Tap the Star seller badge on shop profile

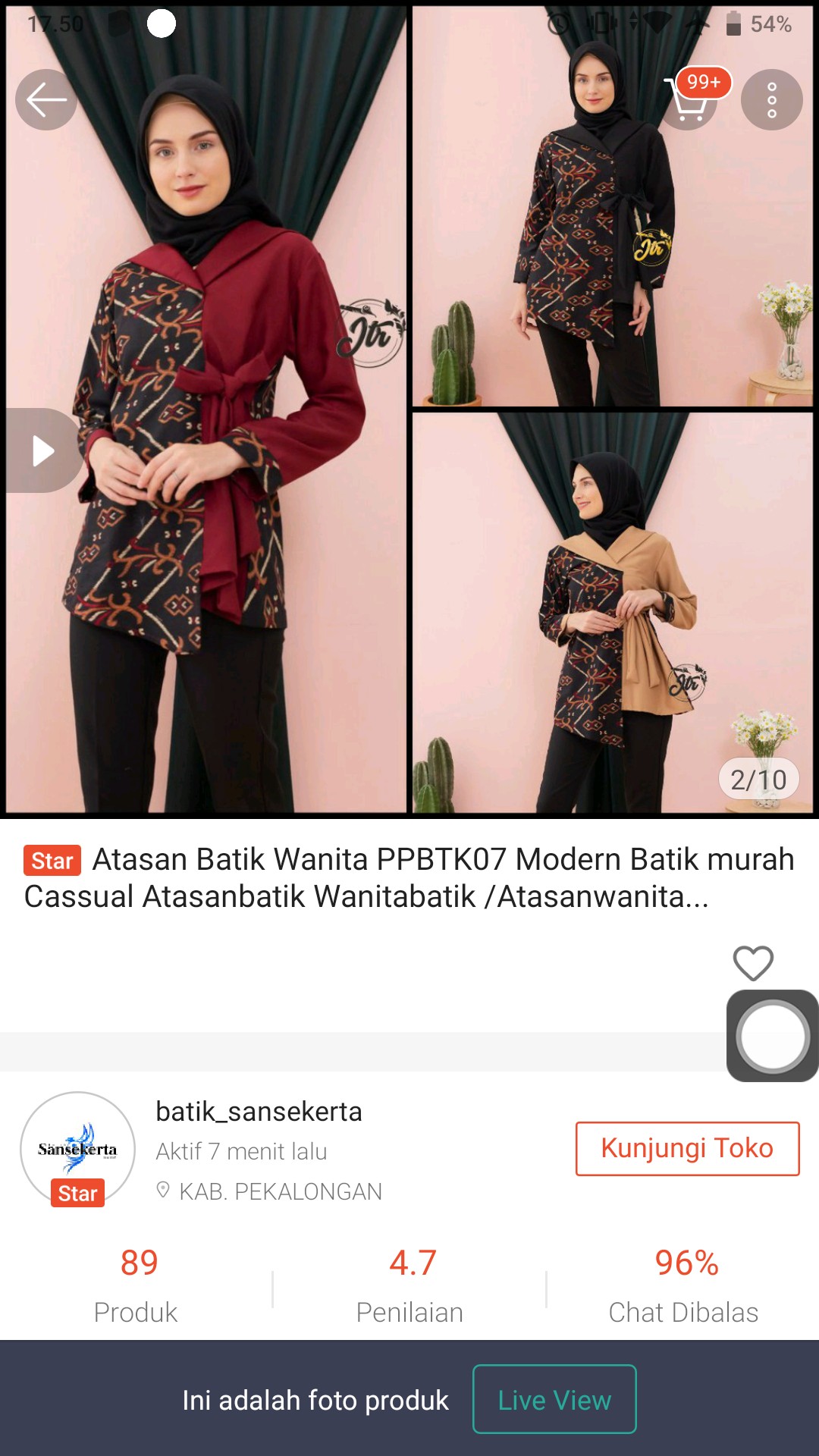click(77, 1193)
